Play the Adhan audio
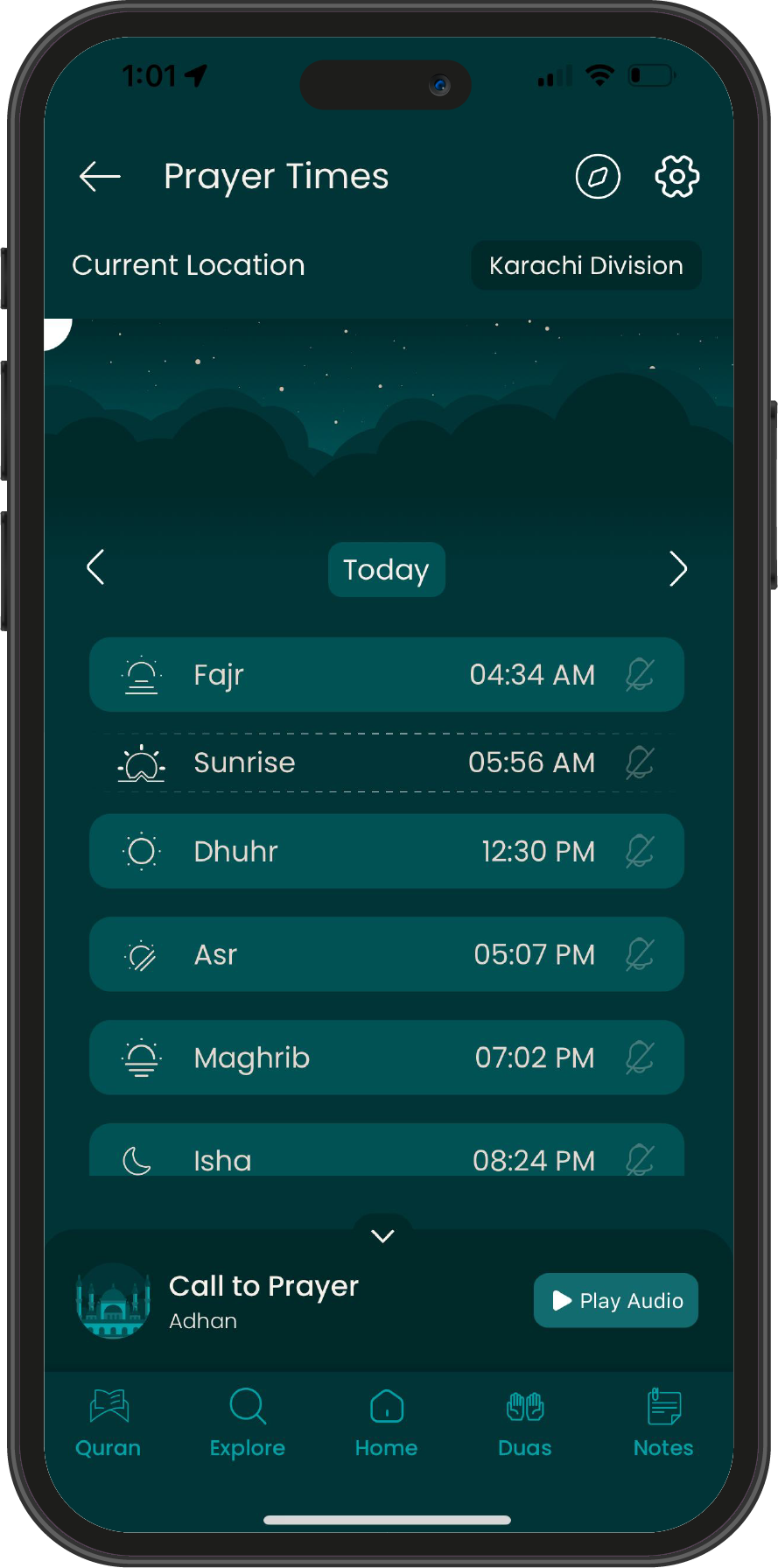 click(x=615, y=1301)
